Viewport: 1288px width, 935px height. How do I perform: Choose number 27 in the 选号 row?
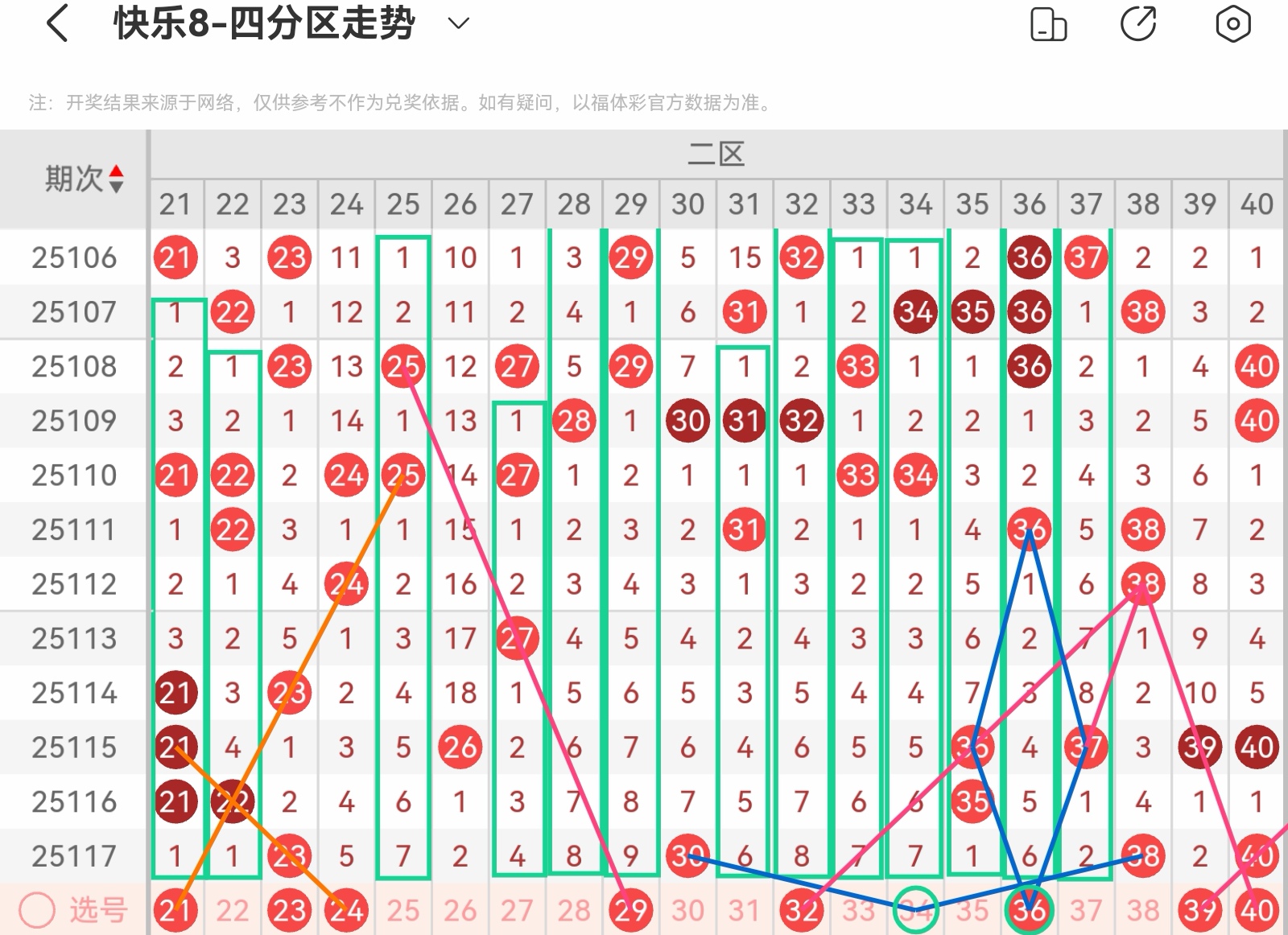[517, 910]
